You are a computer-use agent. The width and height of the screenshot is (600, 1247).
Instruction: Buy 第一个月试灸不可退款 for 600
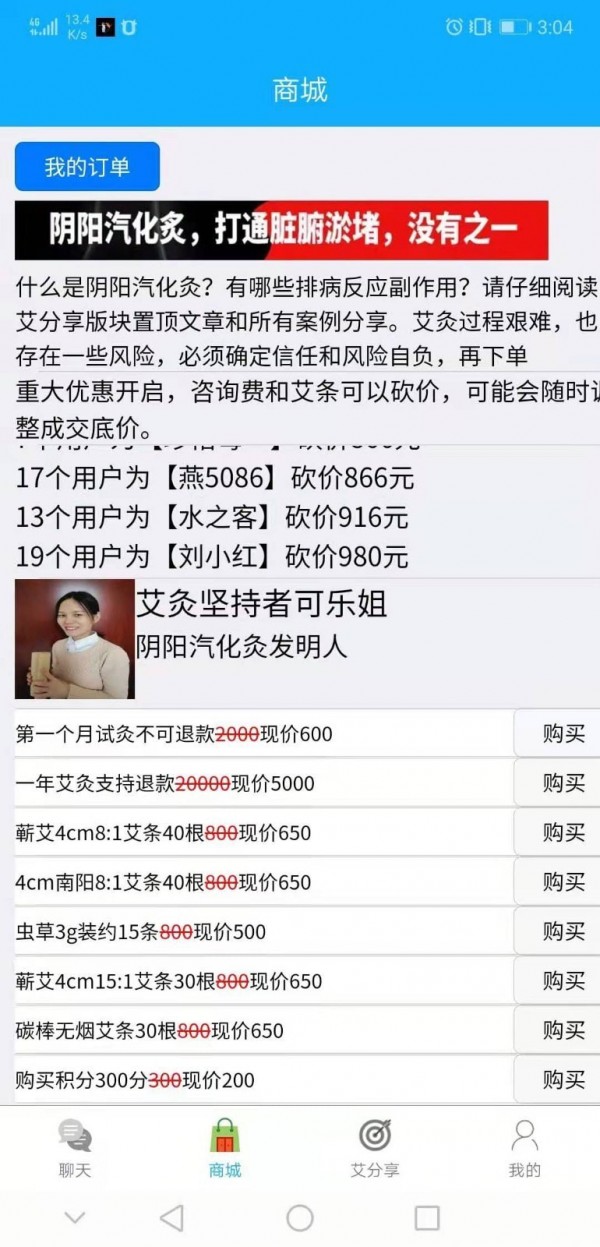pos(563,734)
